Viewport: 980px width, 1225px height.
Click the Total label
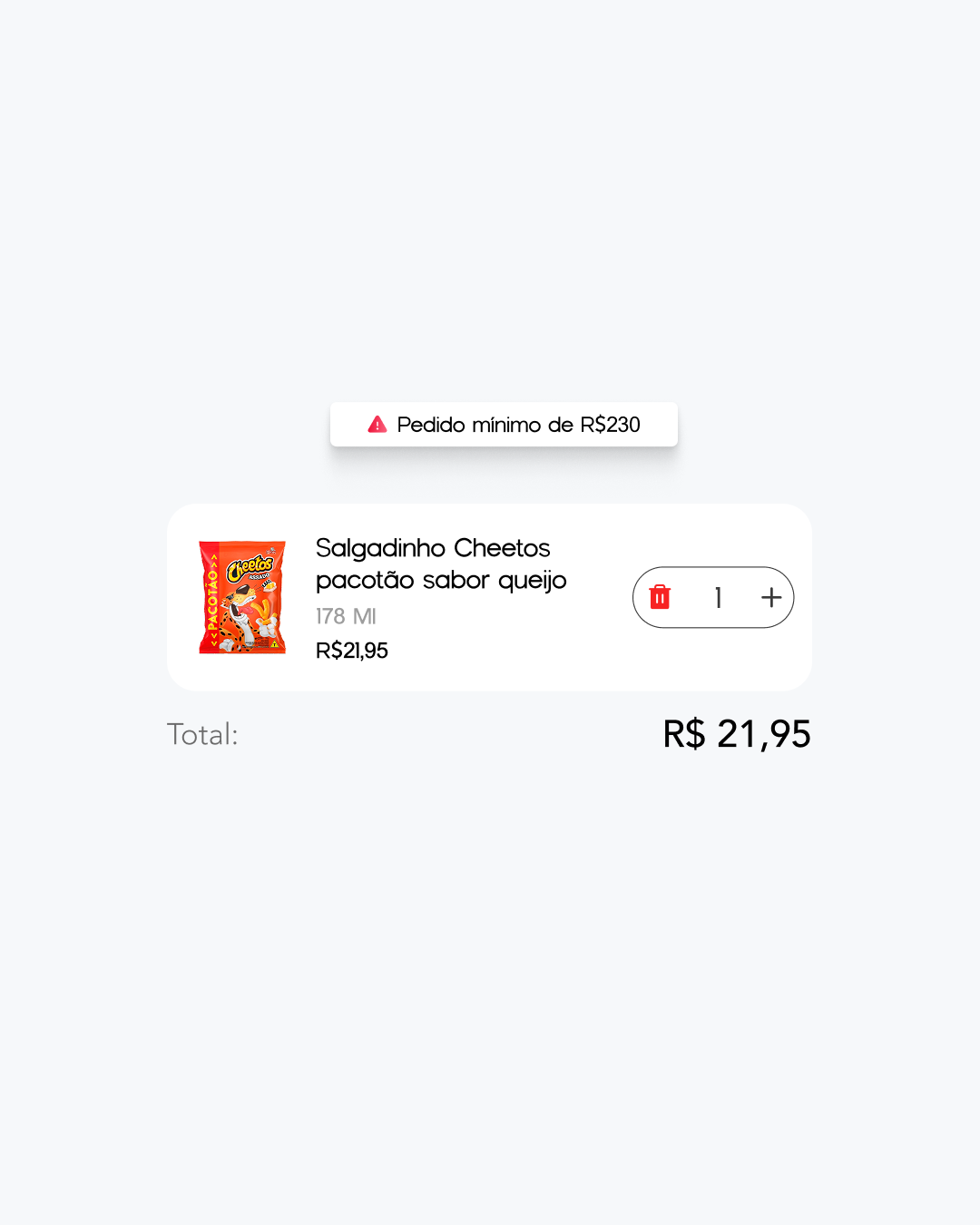(202, 733)
